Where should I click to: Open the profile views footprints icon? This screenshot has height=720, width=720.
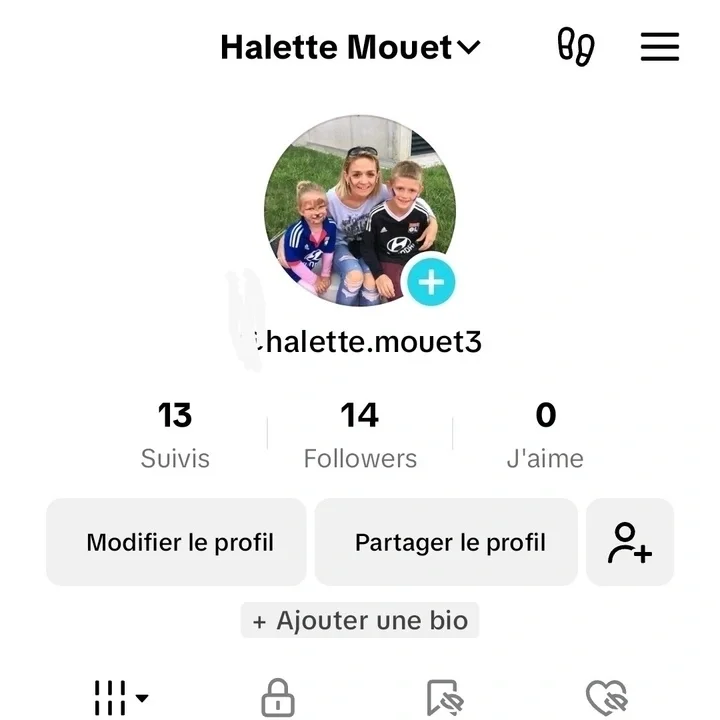point(576,47)
